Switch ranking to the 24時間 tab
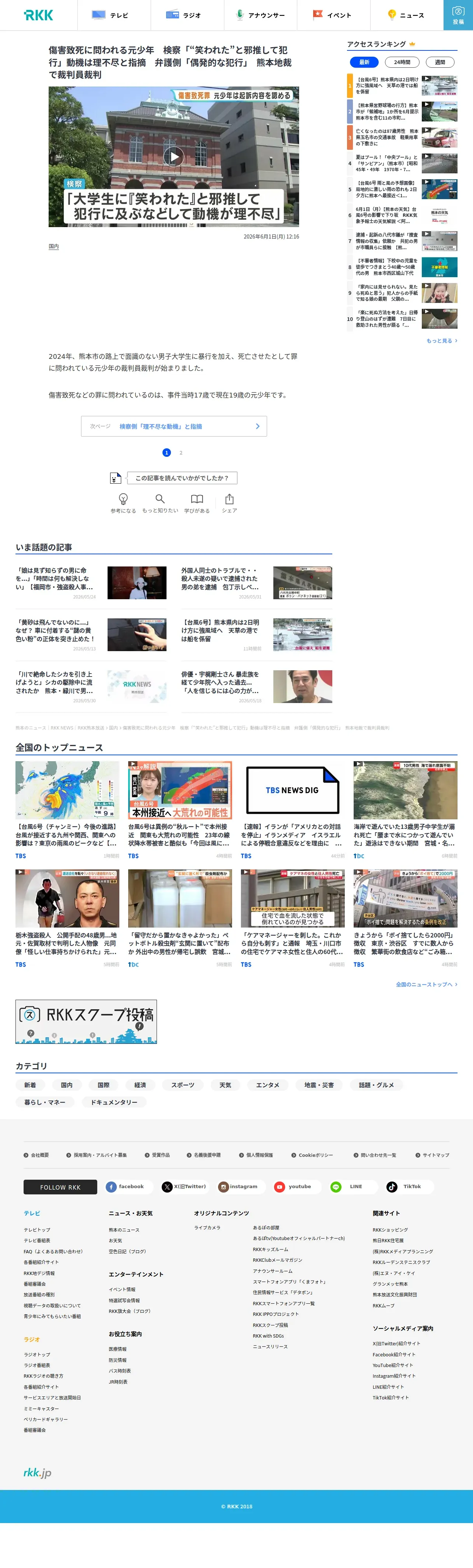This screenshot has height=1568, width=473. 402,62
